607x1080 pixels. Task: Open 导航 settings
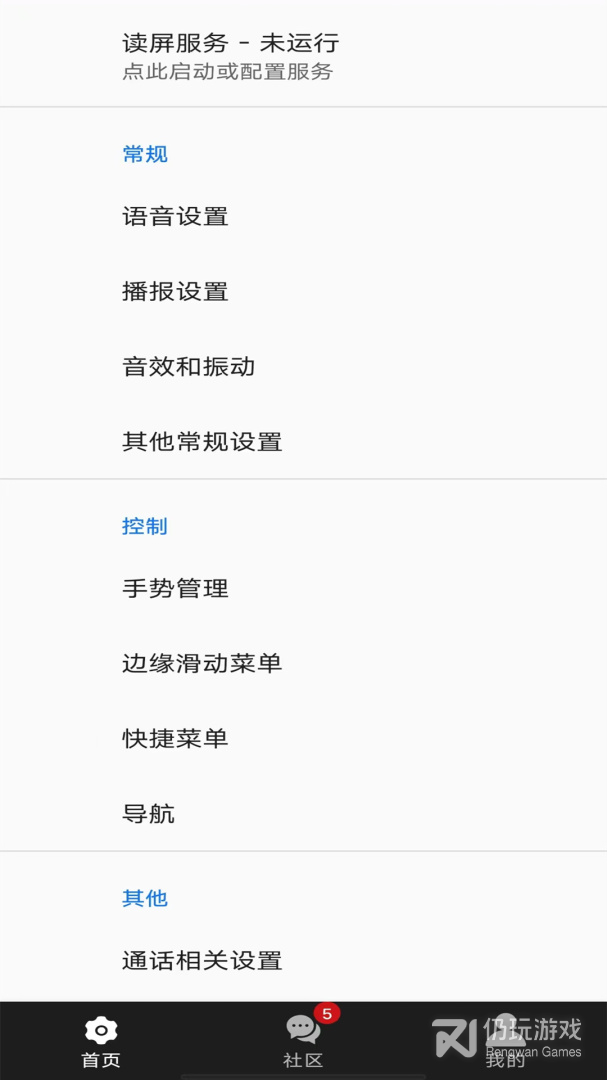point(148,813)
